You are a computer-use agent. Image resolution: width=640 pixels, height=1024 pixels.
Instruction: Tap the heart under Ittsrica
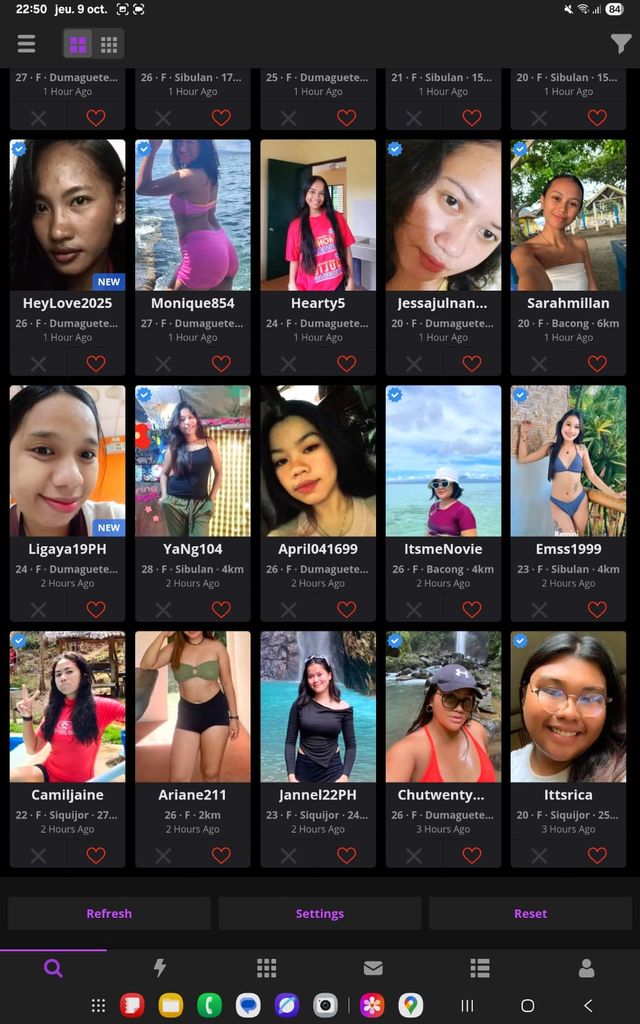point(597,855)
